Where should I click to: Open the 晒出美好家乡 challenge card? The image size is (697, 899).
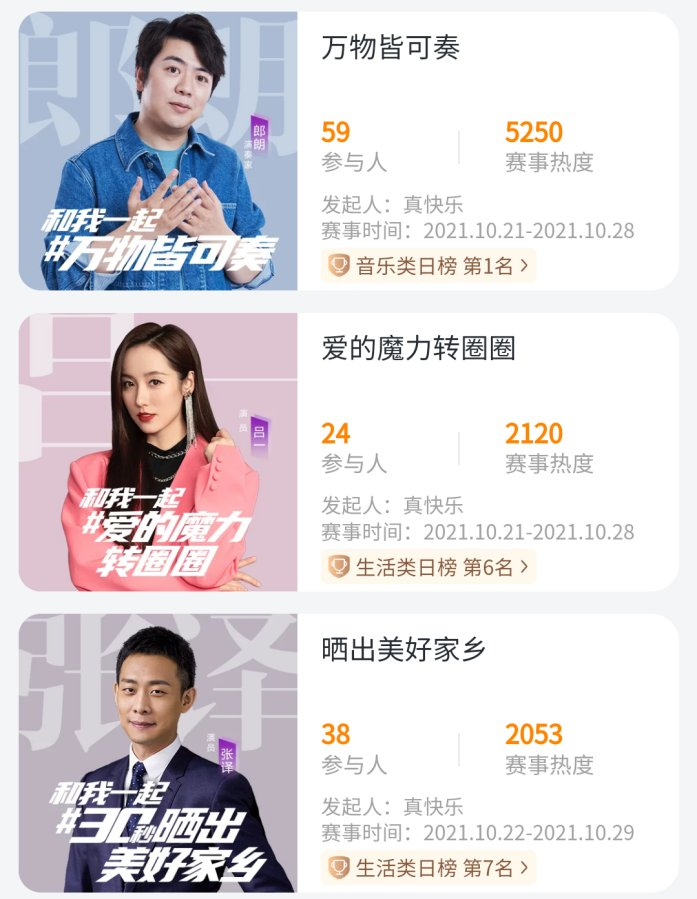[x=348, y=753]
